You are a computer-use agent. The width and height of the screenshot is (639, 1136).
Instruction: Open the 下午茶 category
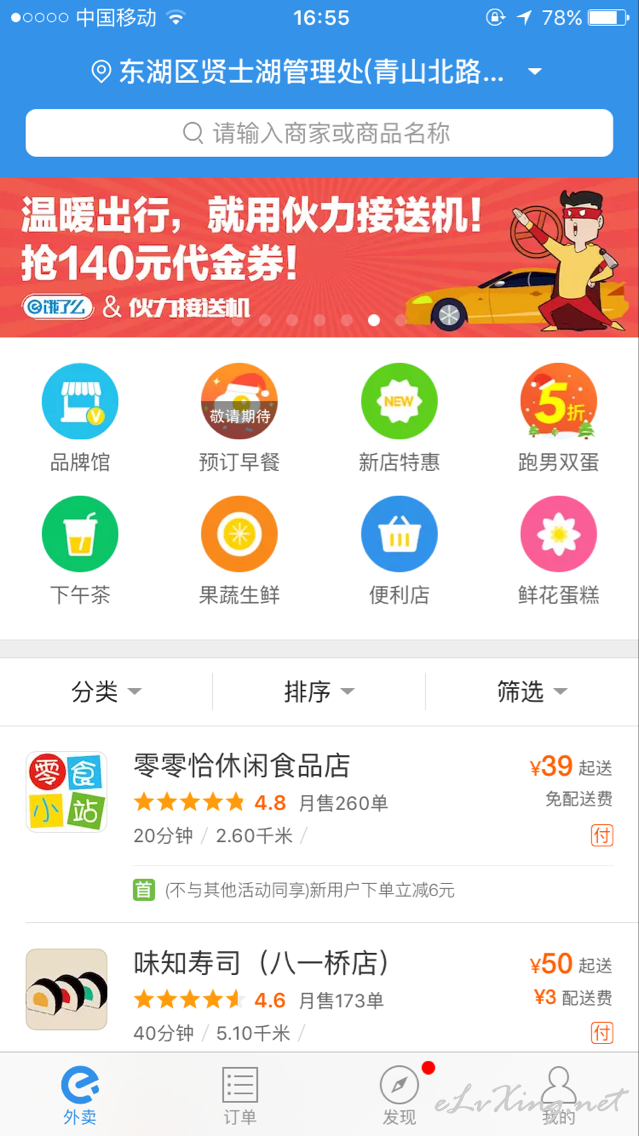[x=80, y=551]
